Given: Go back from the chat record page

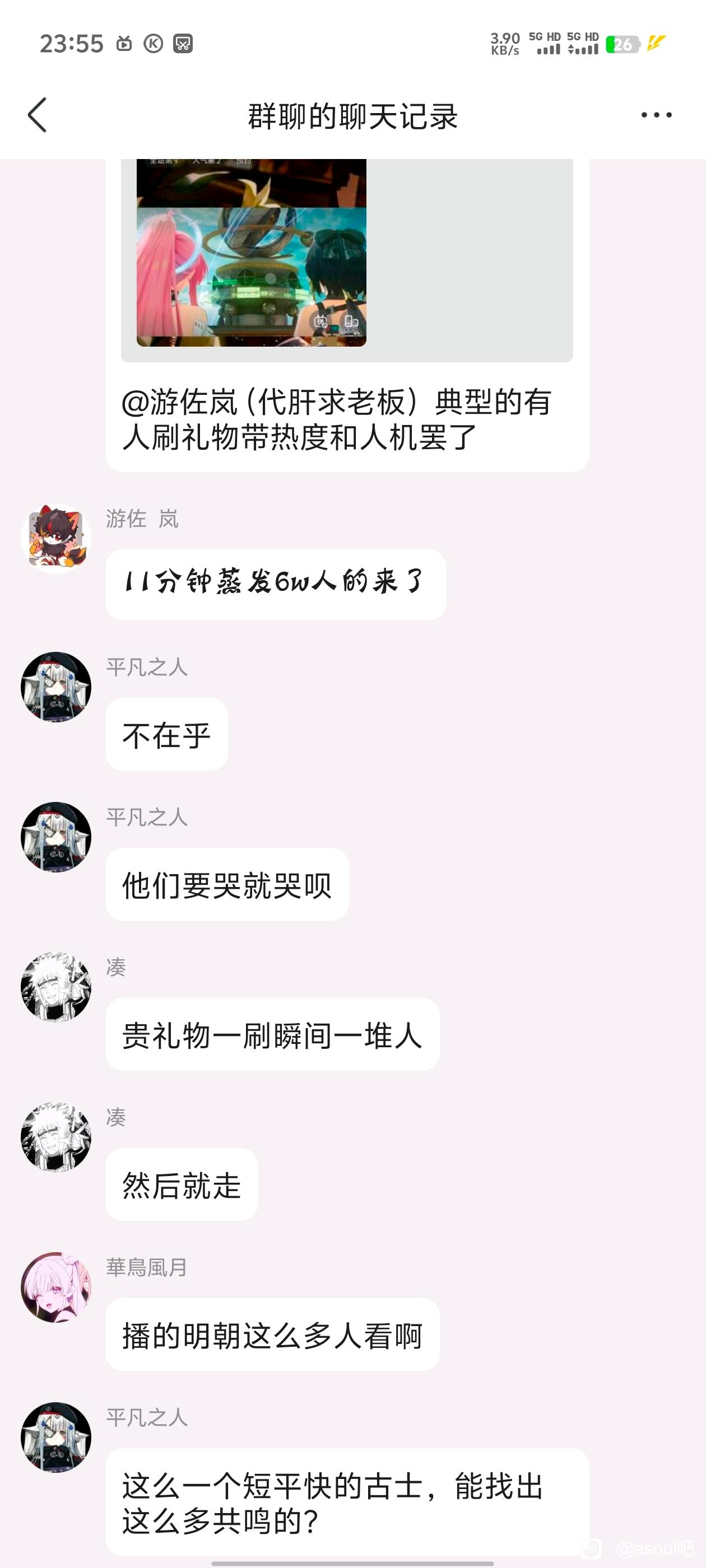Looking at the screenshot, I should pos(37,115).
